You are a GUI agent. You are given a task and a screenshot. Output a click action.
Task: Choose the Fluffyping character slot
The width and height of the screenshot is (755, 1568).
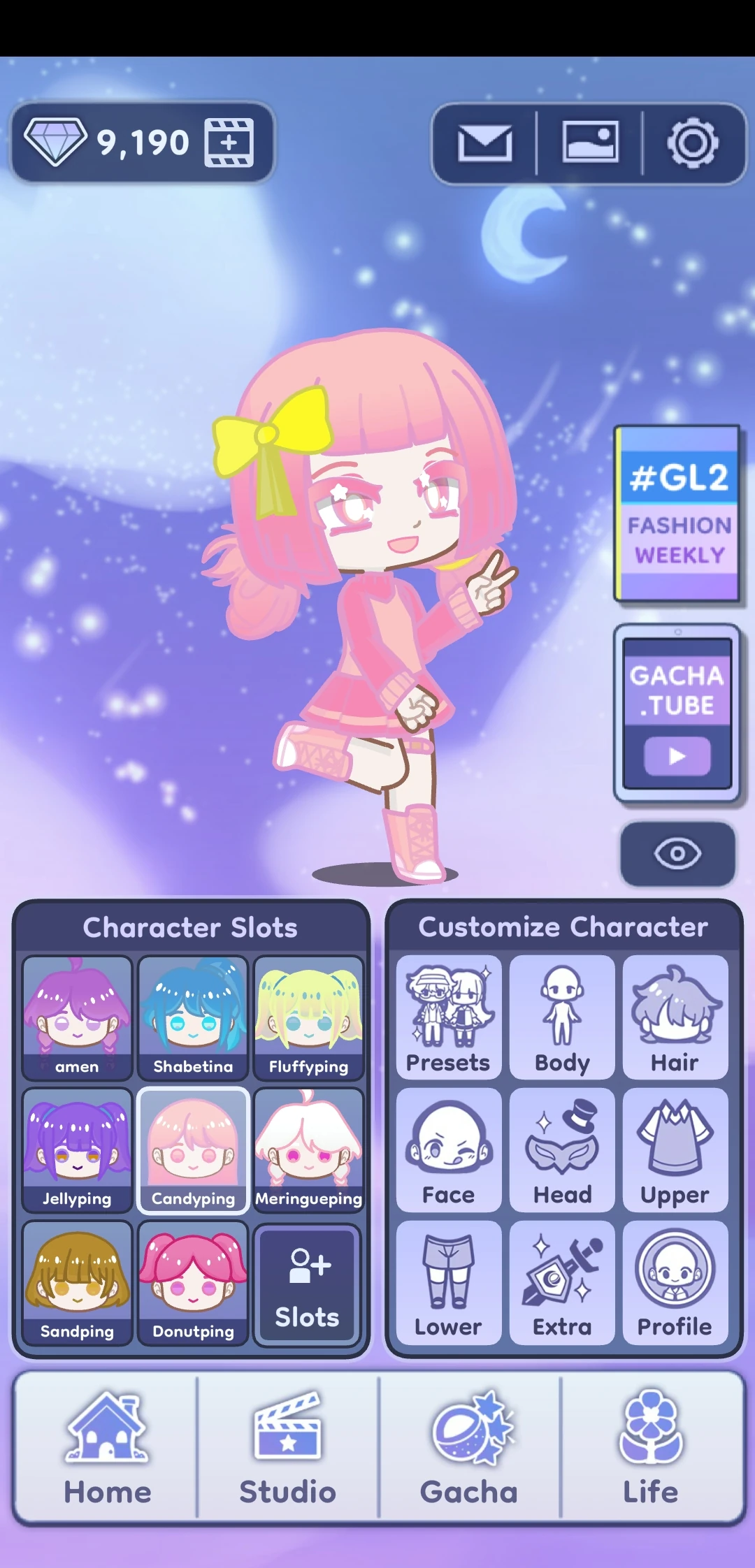pyautogui.click(x=308, y=1017)
